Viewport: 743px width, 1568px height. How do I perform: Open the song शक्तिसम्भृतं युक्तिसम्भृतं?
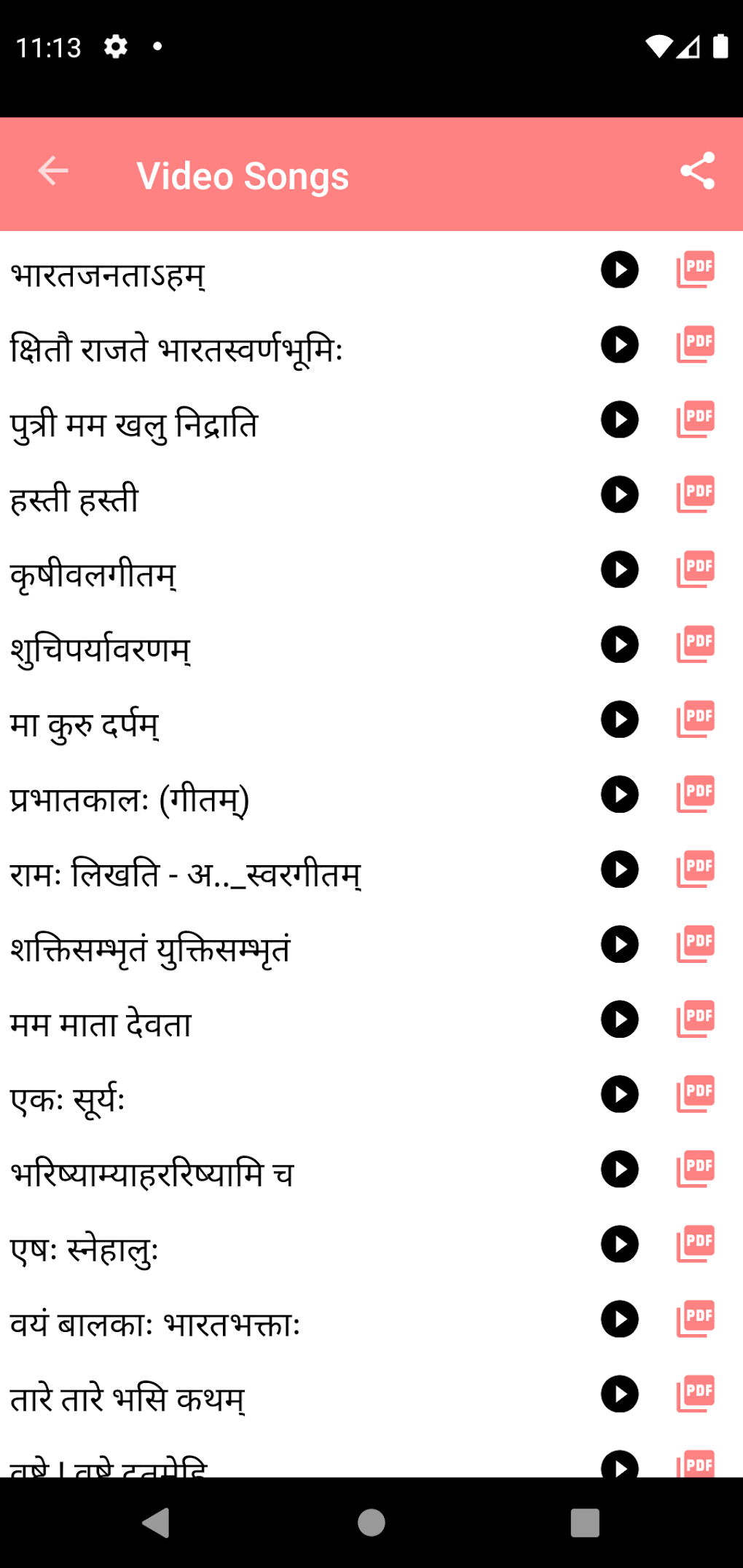pos(150,949)
